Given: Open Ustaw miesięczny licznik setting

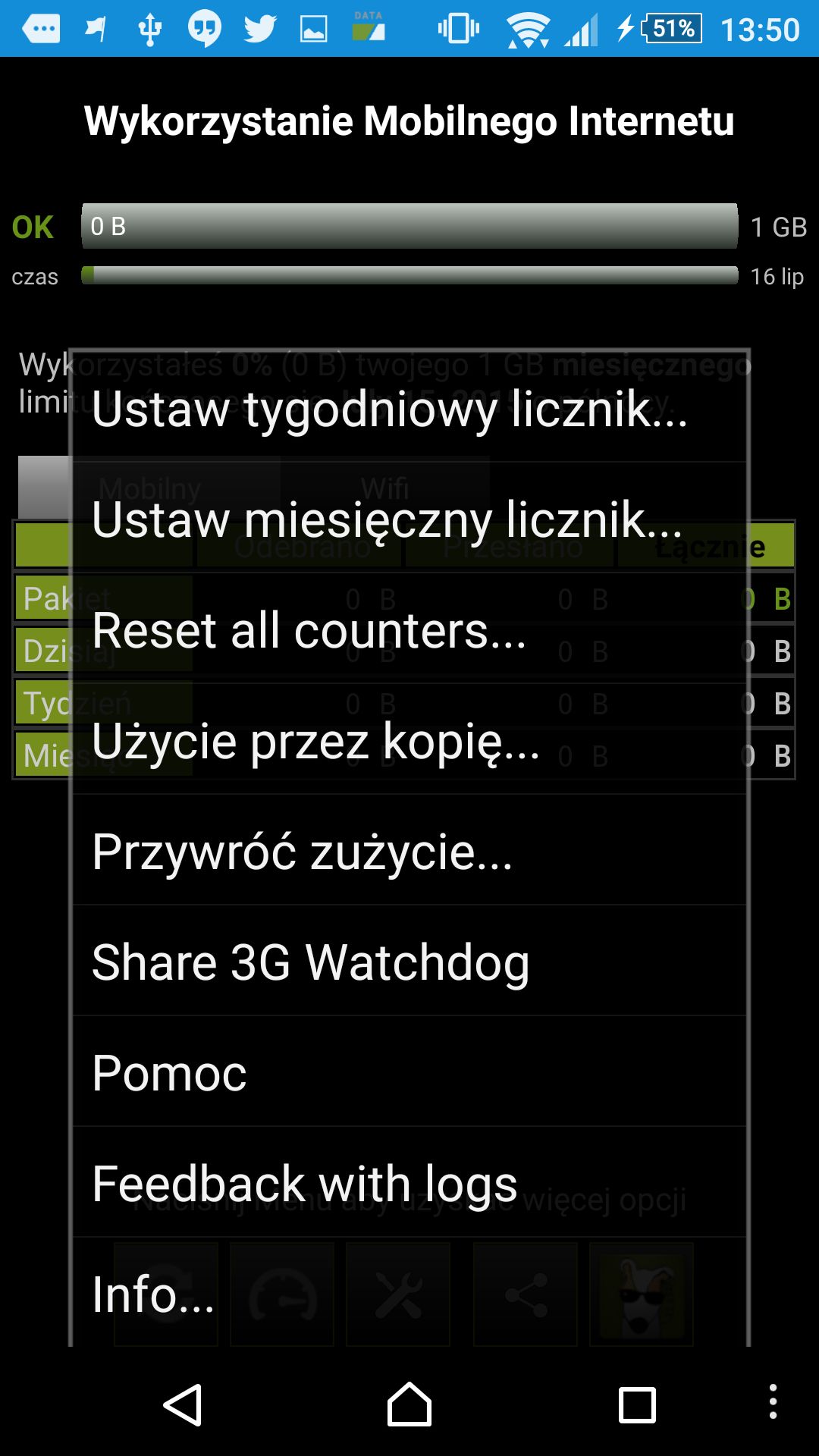Looking at the screenshot, I should click(409, 519).
